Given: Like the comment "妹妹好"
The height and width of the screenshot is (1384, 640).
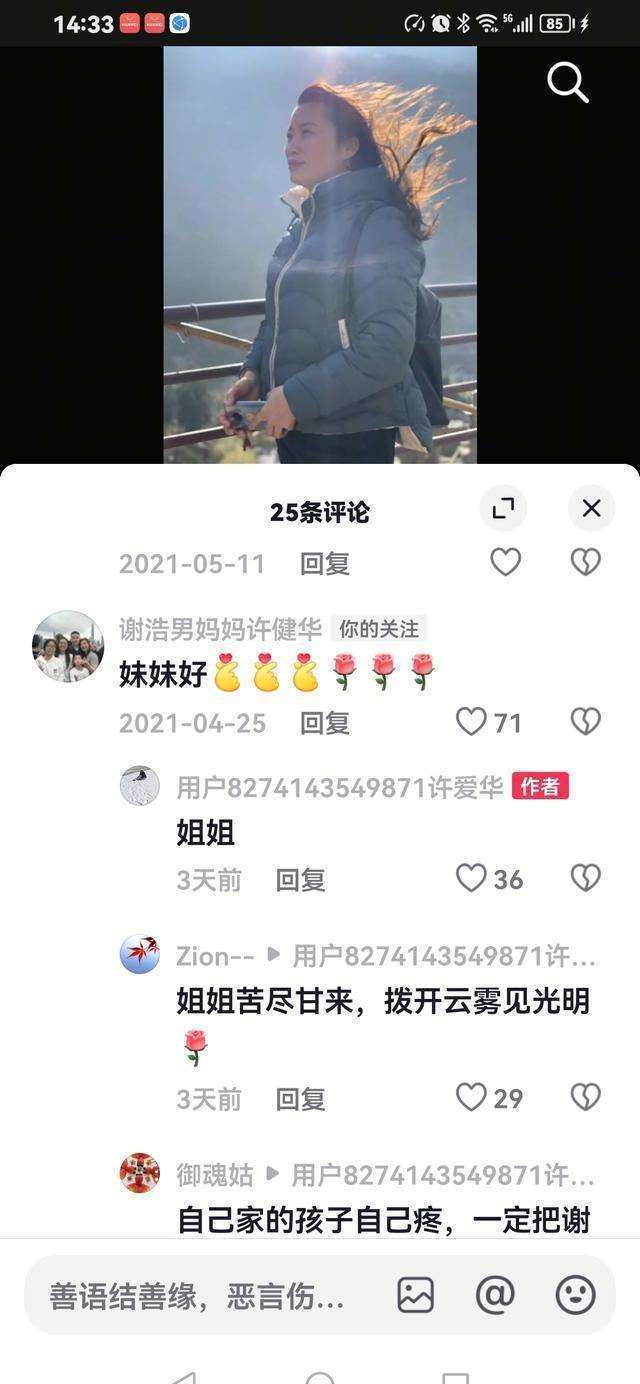Looking at the screenshot, I should [x=471, y=722].
